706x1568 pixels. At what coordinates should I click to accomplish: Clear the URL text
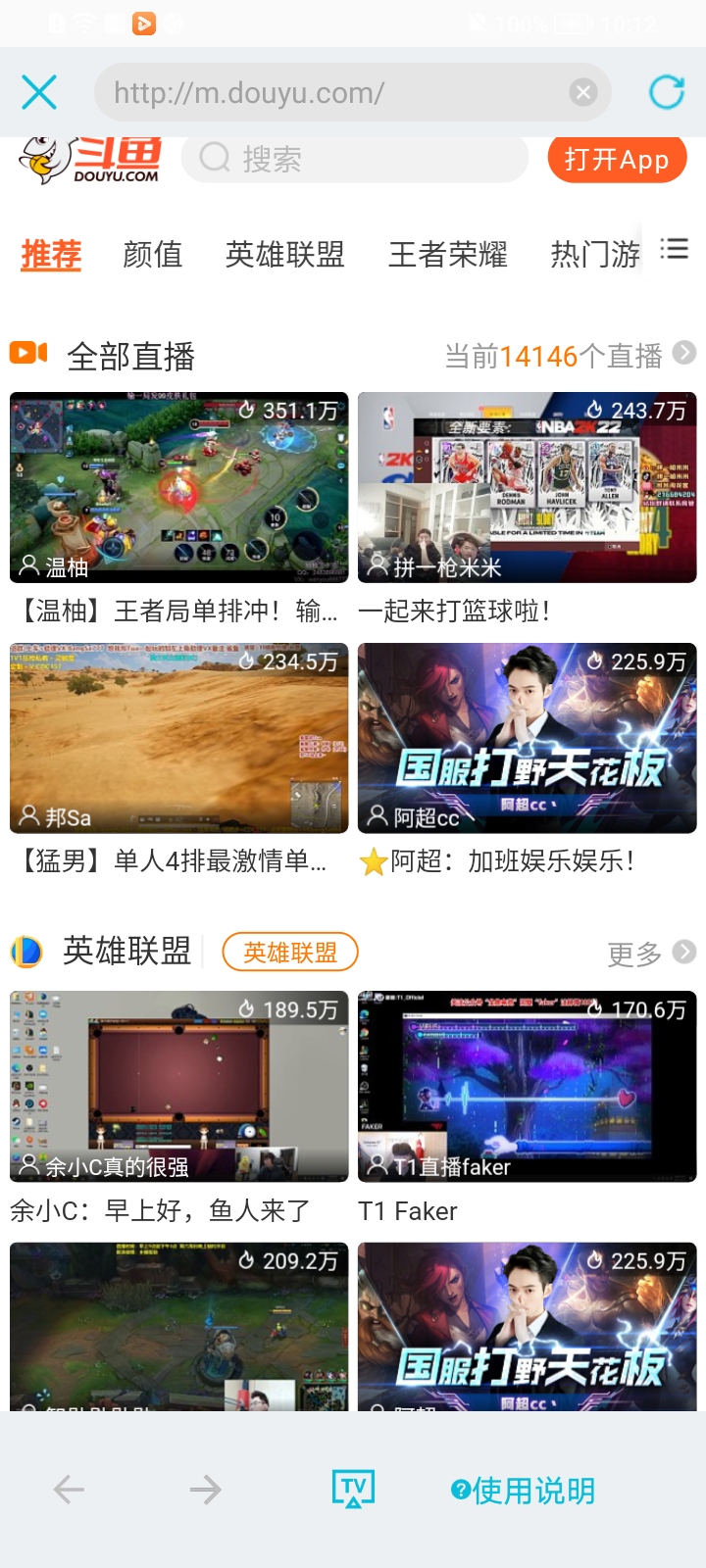click(583, 93)
